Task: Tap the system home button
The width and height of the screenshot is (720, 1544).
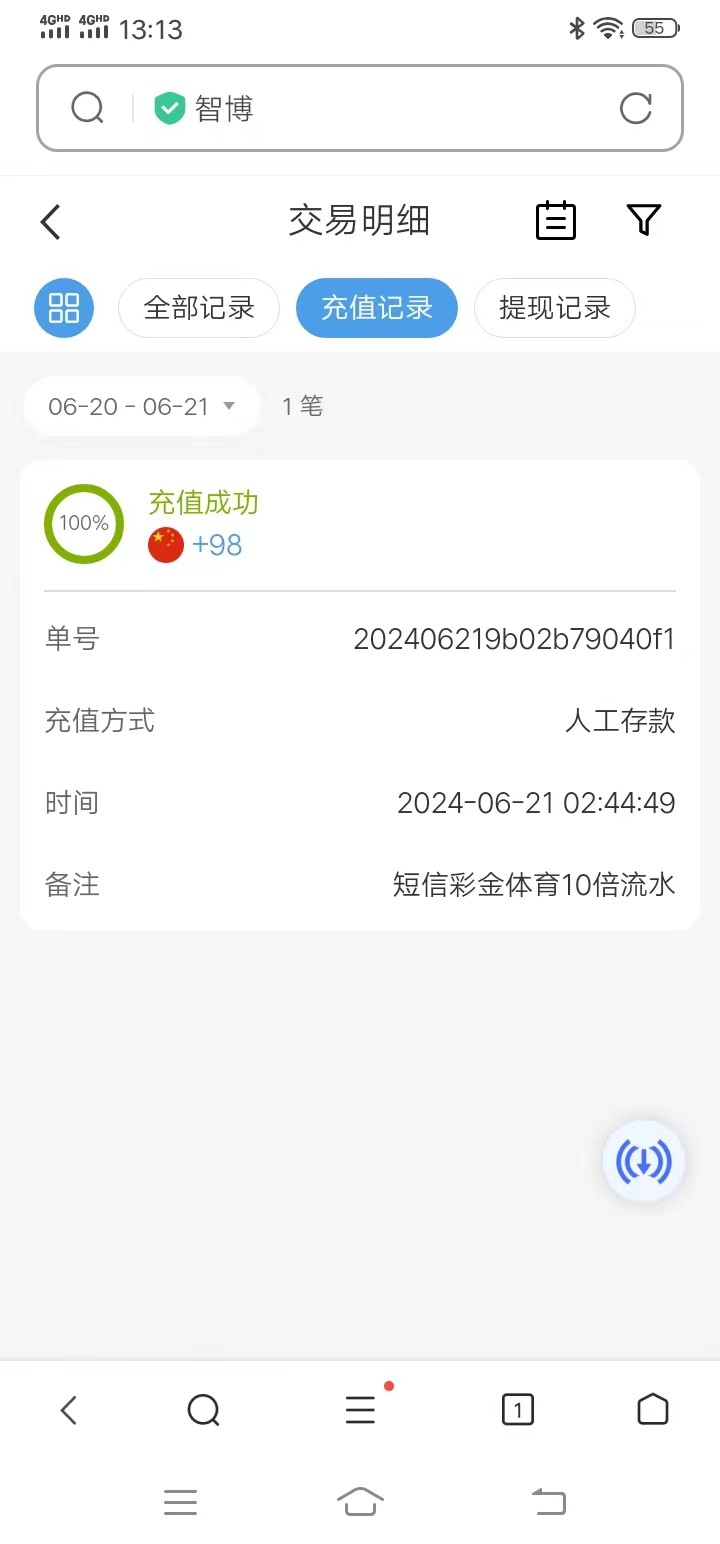Action: click(360, 1501)
